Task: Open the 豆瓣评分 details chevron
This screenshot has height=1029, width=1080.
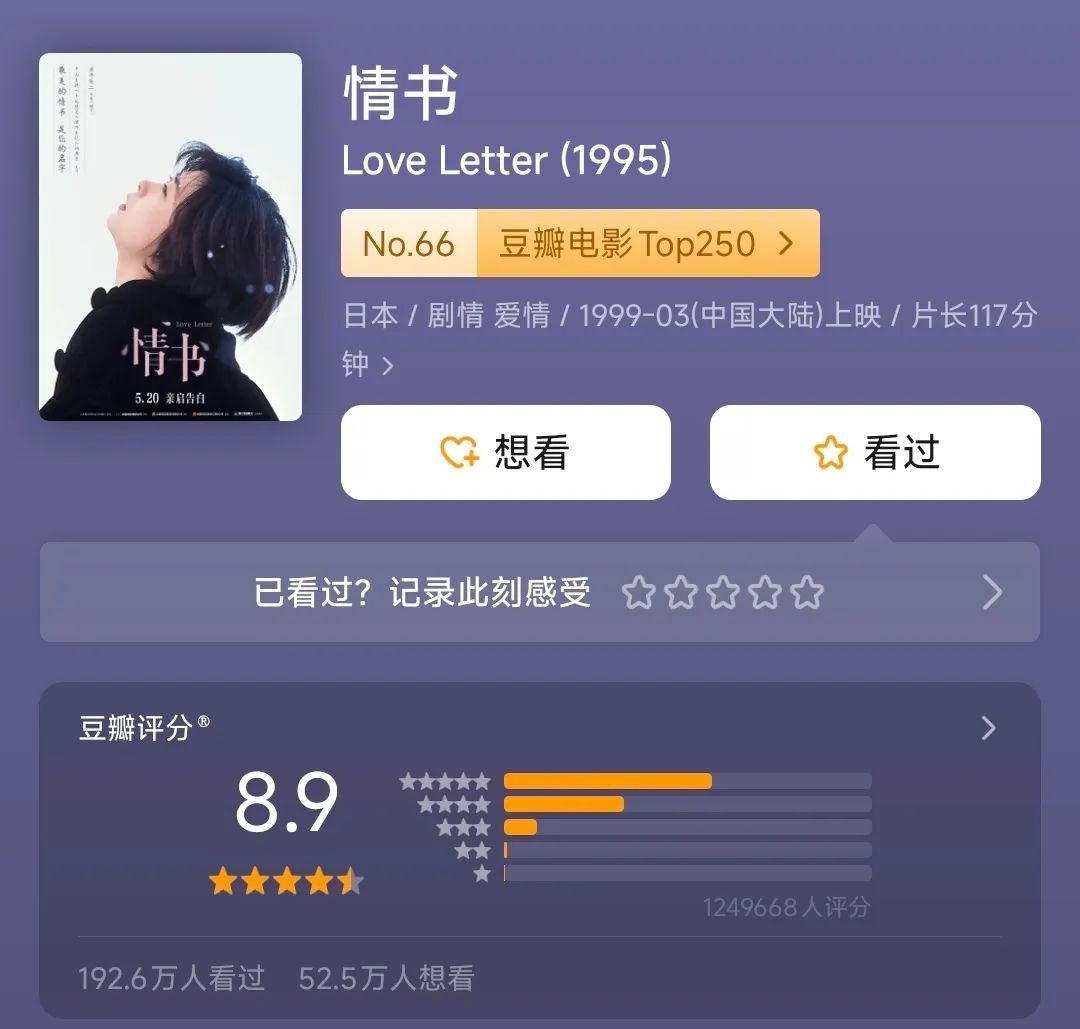Action: 988,728
